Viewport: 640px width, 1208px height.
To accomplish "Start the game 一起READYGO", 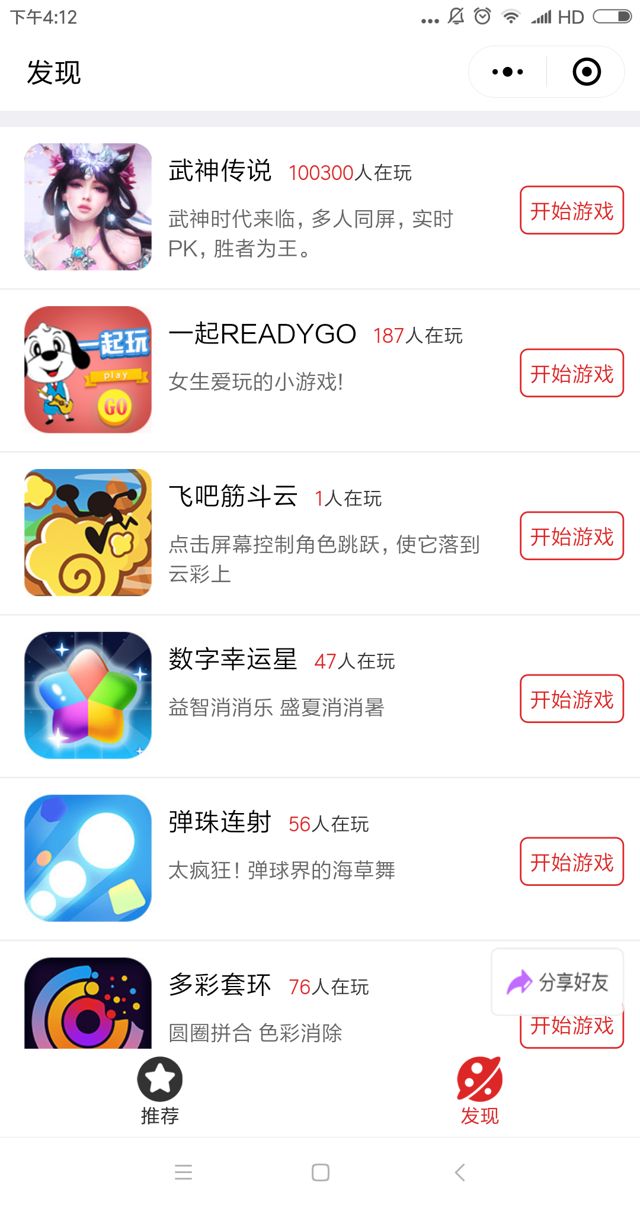I will click(571, 374).
